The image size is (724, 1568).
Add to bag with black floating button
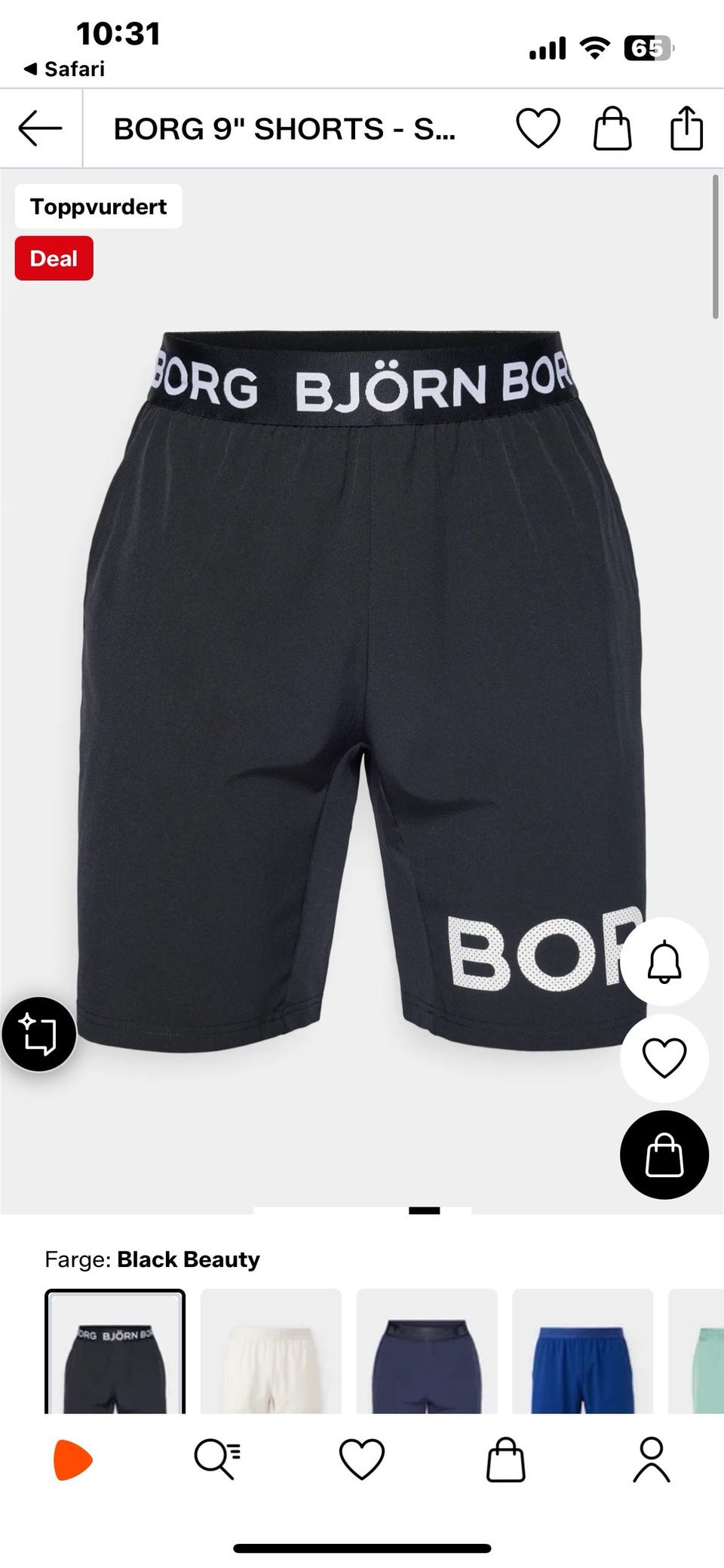click(664, 1154)
